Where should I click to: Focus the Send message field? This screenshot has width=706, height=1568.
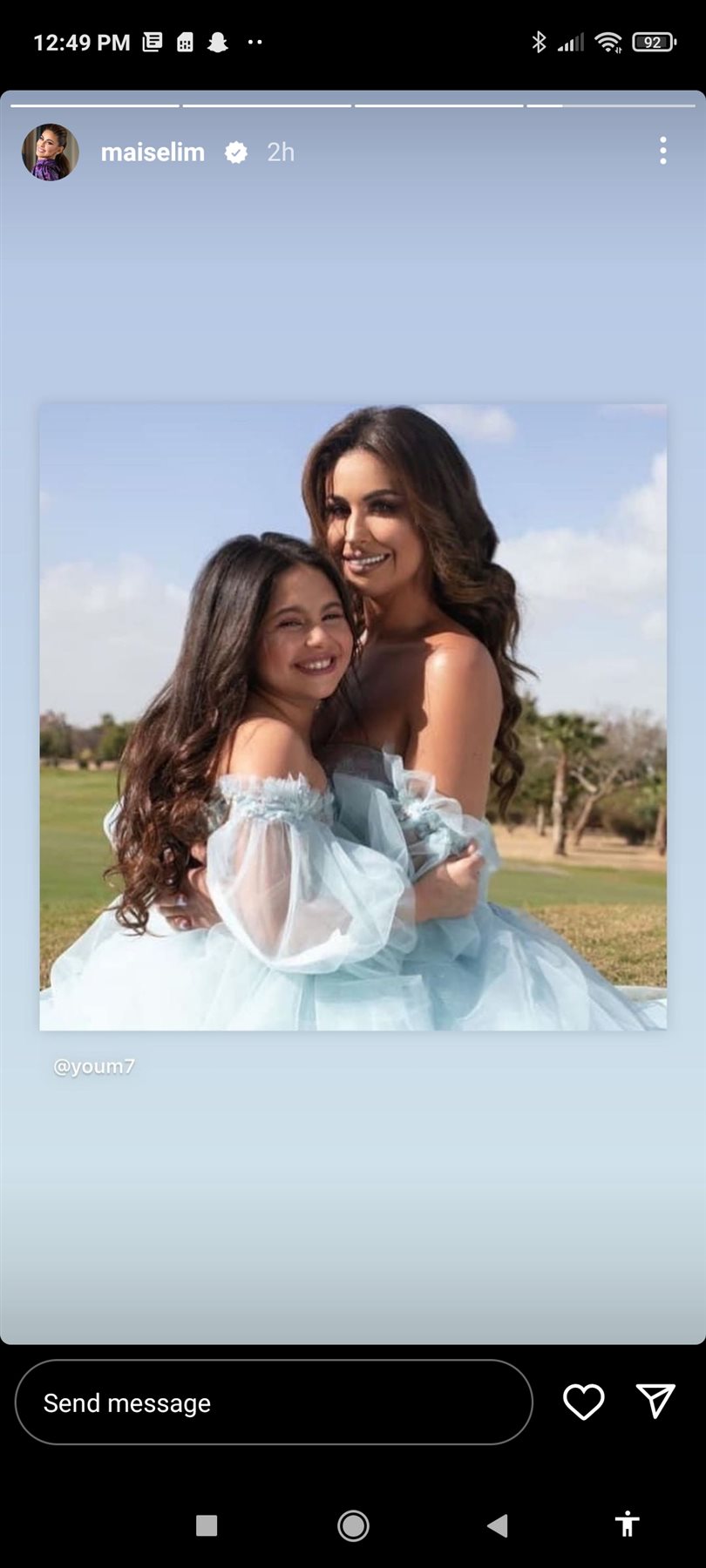pyautogui.click(x=274, y=1402)
